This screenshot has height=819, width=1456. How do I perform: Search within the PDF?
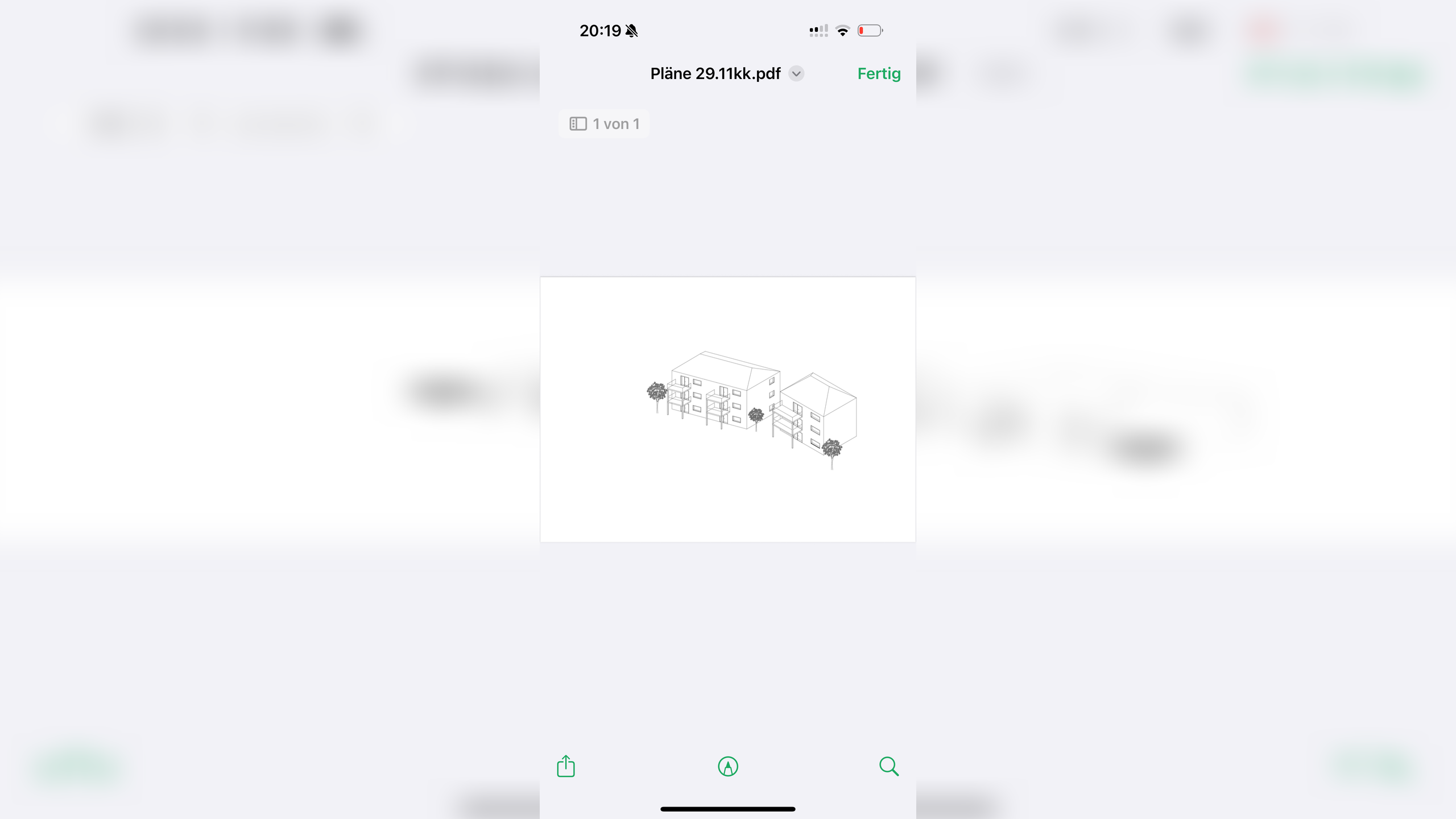point(888,766)
